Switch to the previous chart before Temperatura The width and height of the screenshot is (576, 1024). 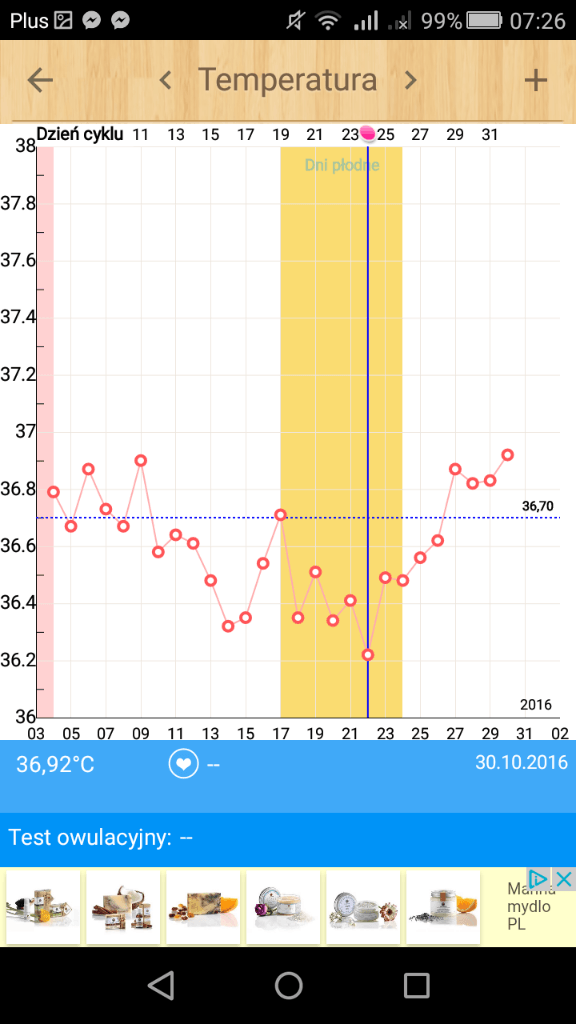(165, 80)
